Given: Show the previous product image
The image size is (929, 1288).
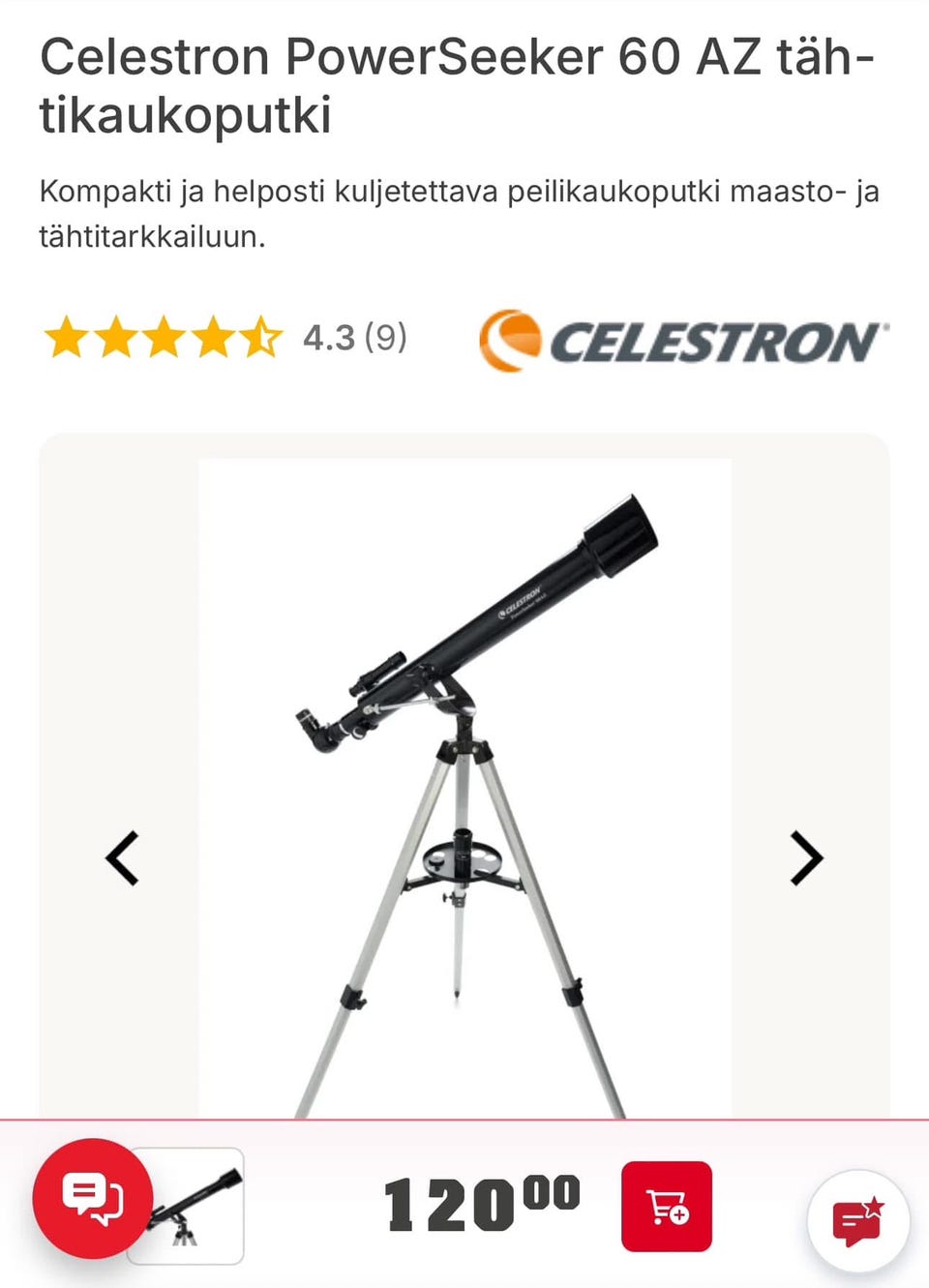Looking at the screenshot, I should coord(123,856).
